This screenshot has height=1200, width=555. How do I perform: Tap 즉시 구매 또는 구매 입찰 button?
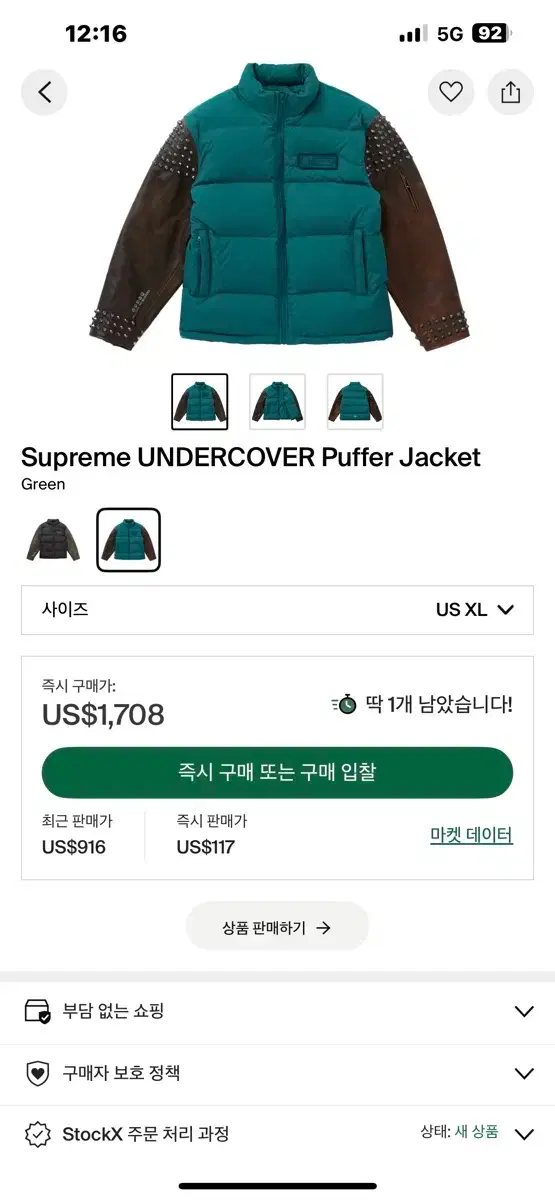click(x=277, y=772)
